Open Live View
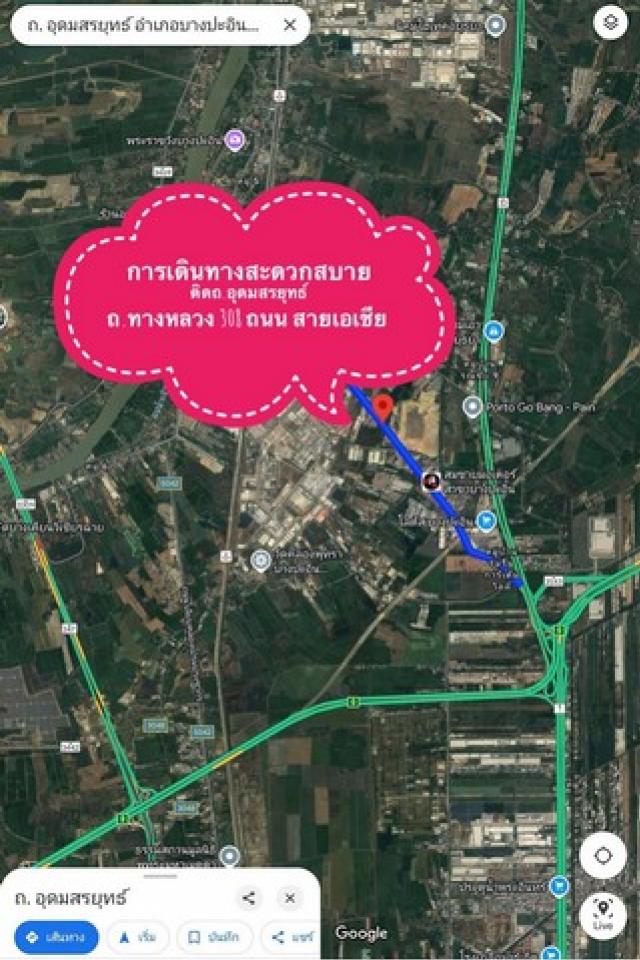Viewport: 640px width, 960px height. [x=603, y=915]
